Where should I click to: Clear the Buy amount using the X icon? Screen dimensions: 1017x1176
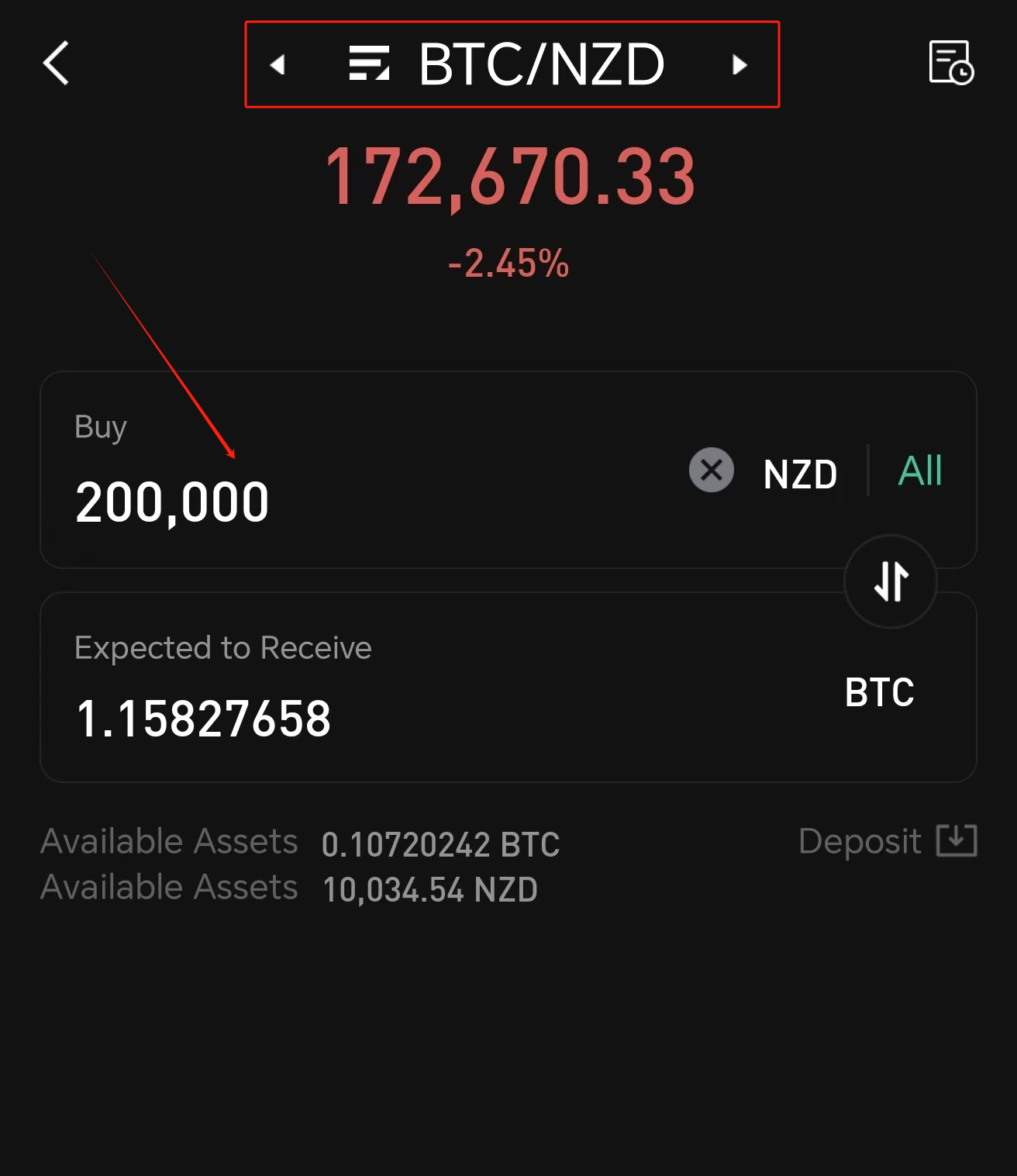[x=711, y=471]
